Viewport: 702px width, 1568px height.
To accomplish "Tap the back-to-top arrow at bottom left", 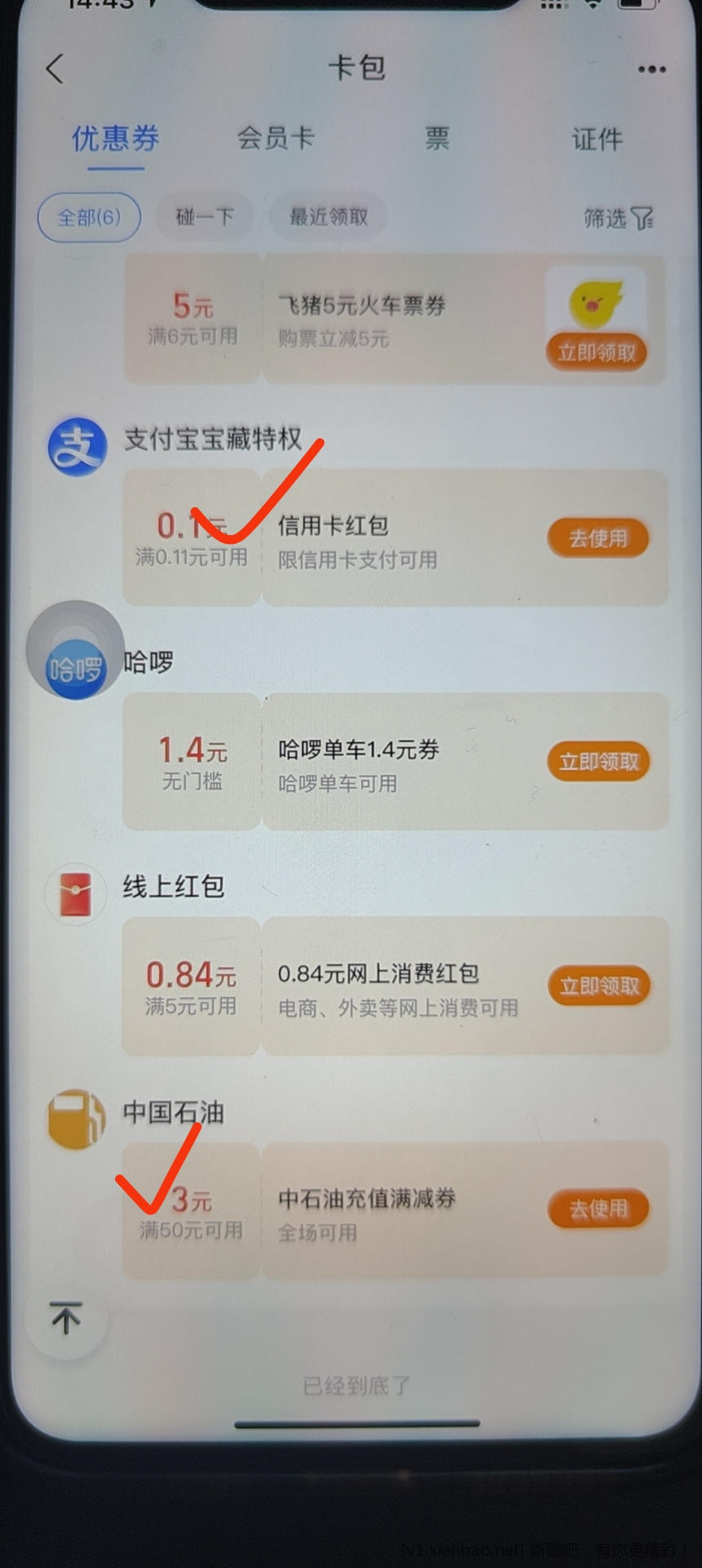I will pos(65,1317).
